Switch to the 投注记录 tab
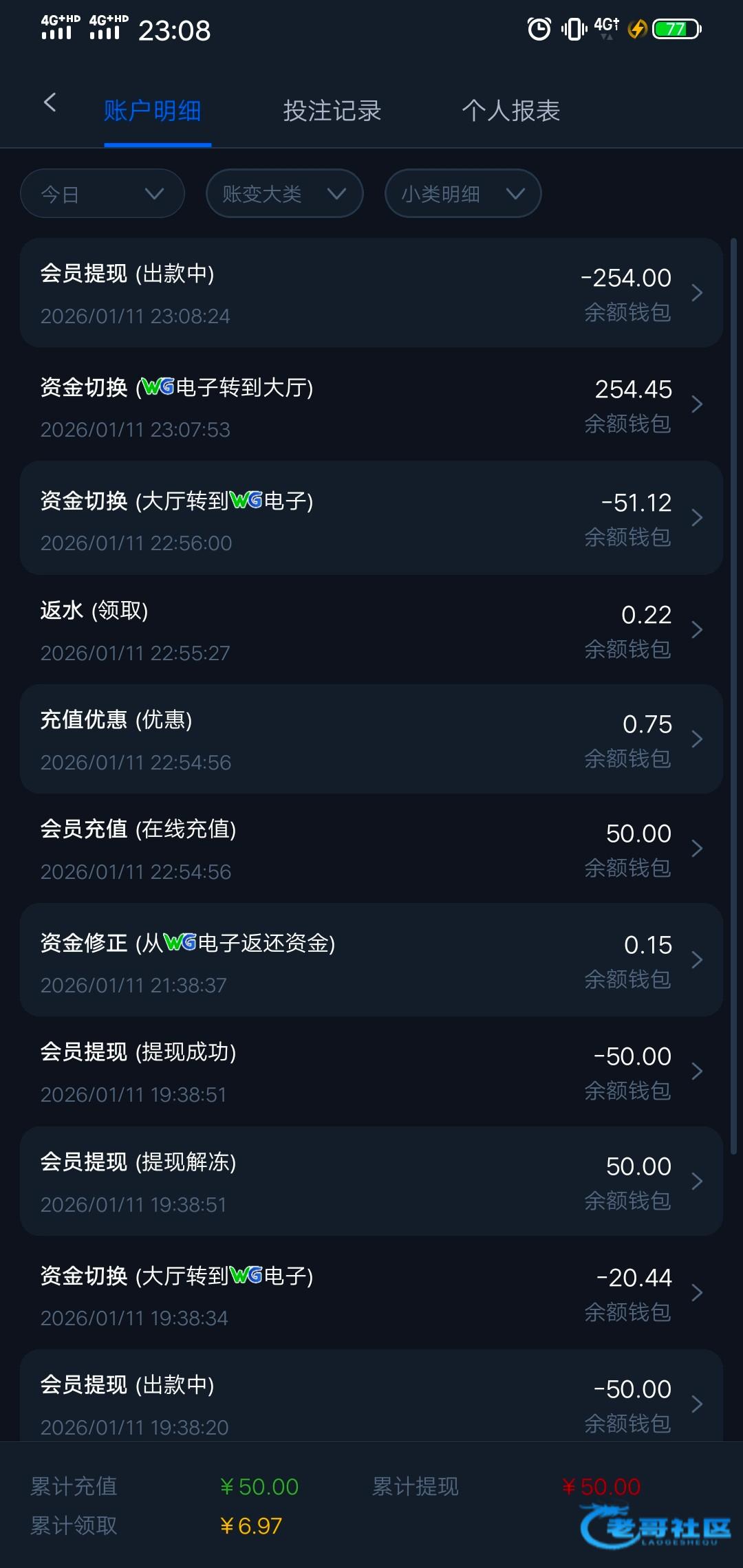743x1568 pixels. [x=332, y=111]
